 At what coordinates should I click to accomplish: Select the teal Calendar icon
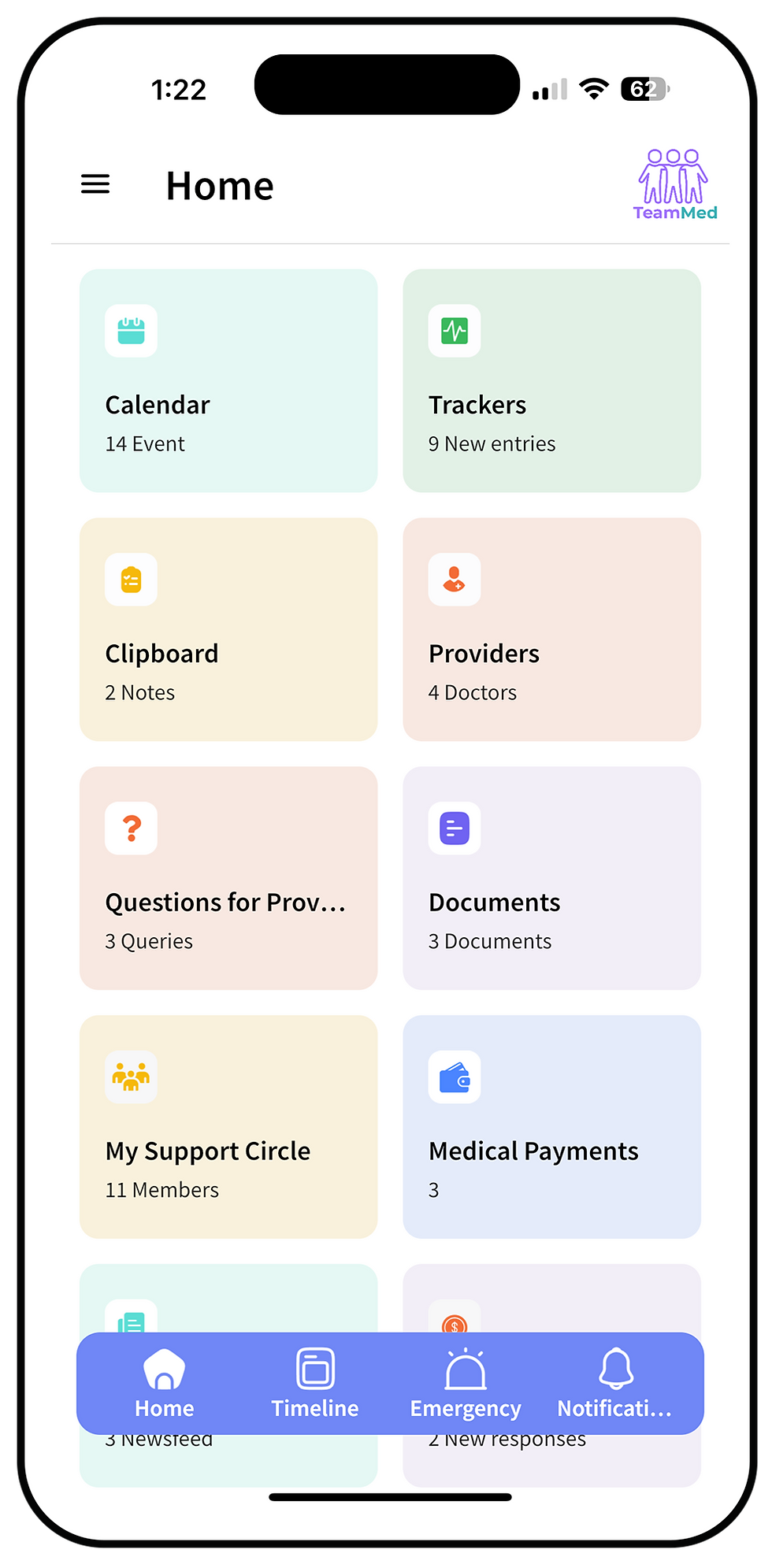pyautogui.click(x=131, y=331)
